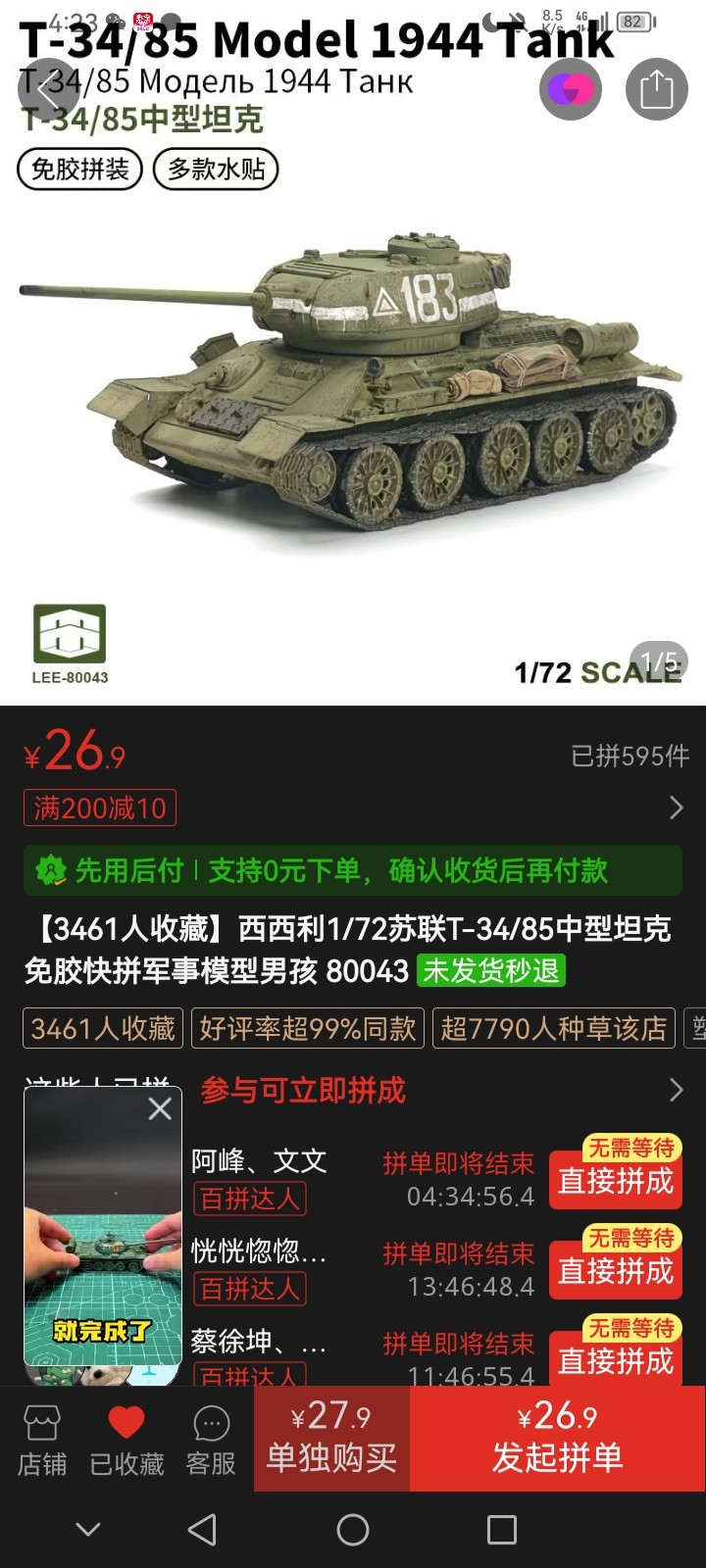Visit the 店铺 store page
Image resolution: width=706 pixels, height=1568 pixels.
click(x=42, y=1441)
